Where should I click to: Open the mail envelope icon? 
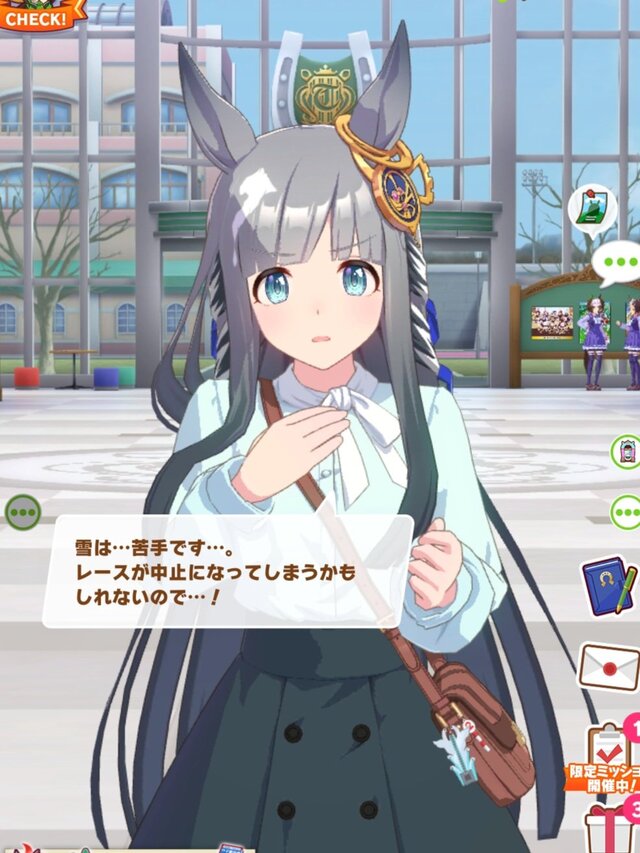pyautogui.click(x=609, y=667)
